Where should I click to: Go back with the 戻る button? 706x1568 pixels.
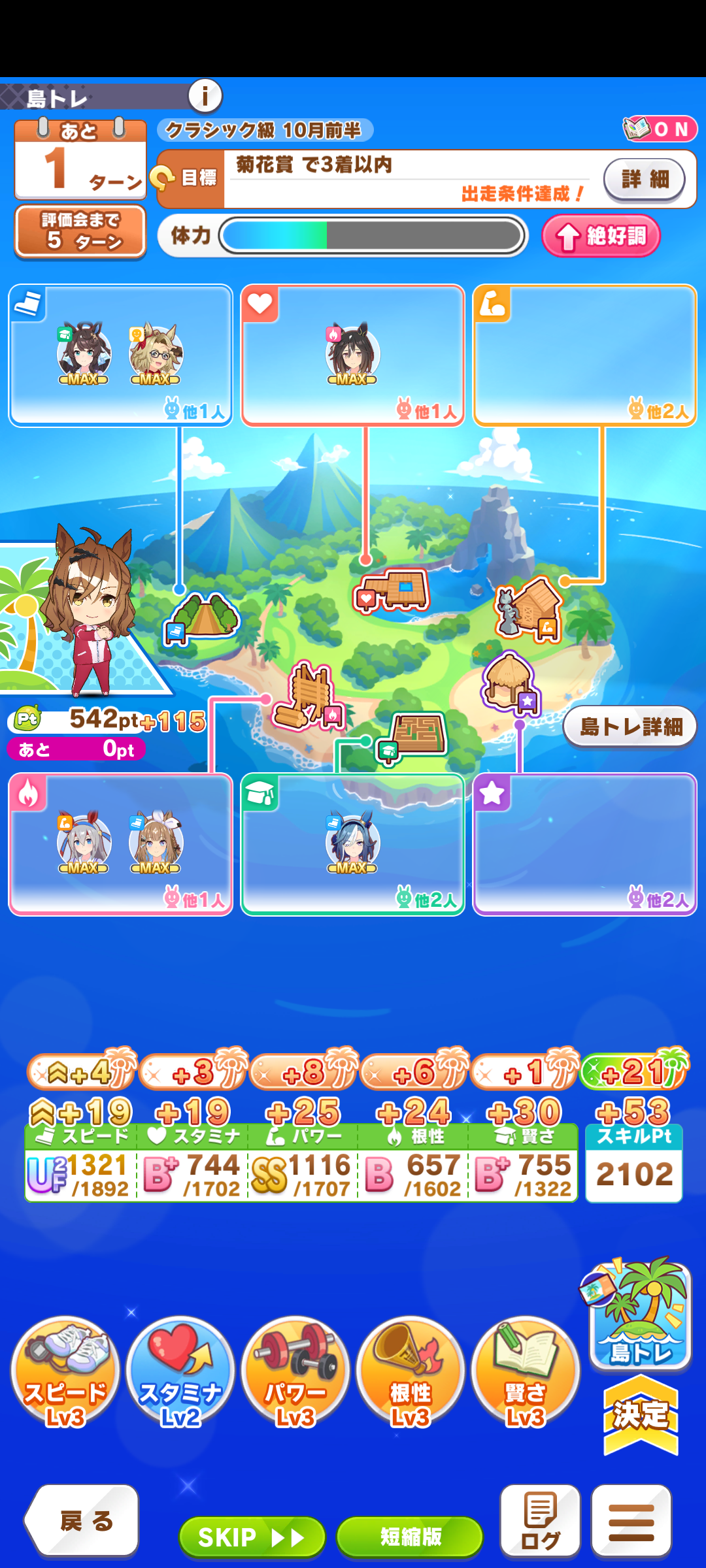pos(82,1520)
